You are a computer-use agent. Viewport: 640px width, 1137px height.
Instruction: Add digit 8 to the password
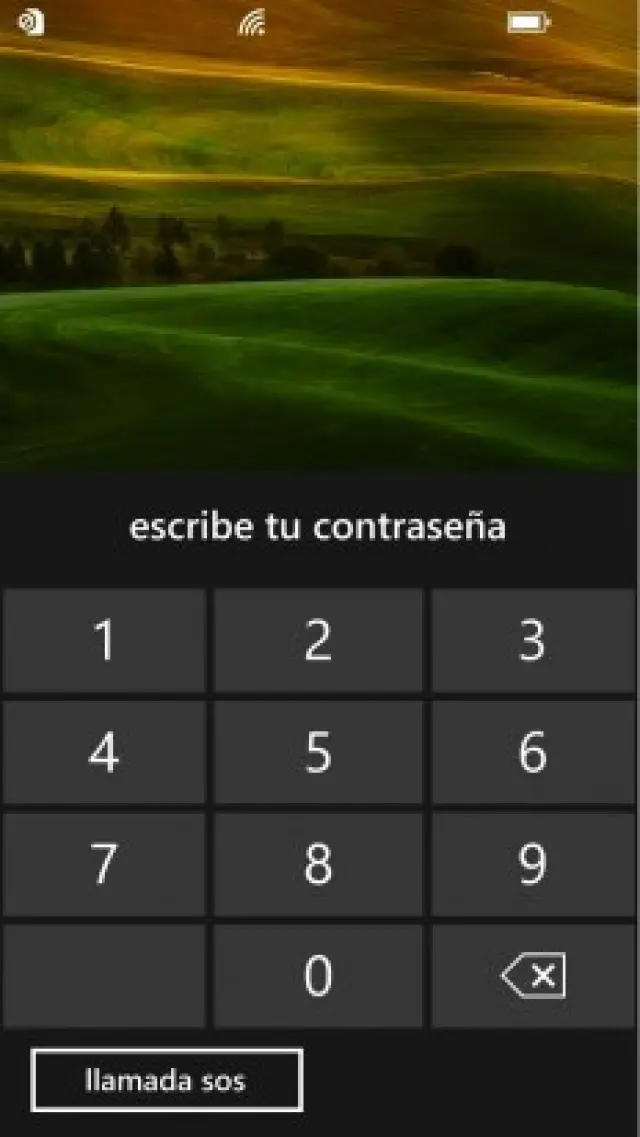pos(318,865)
